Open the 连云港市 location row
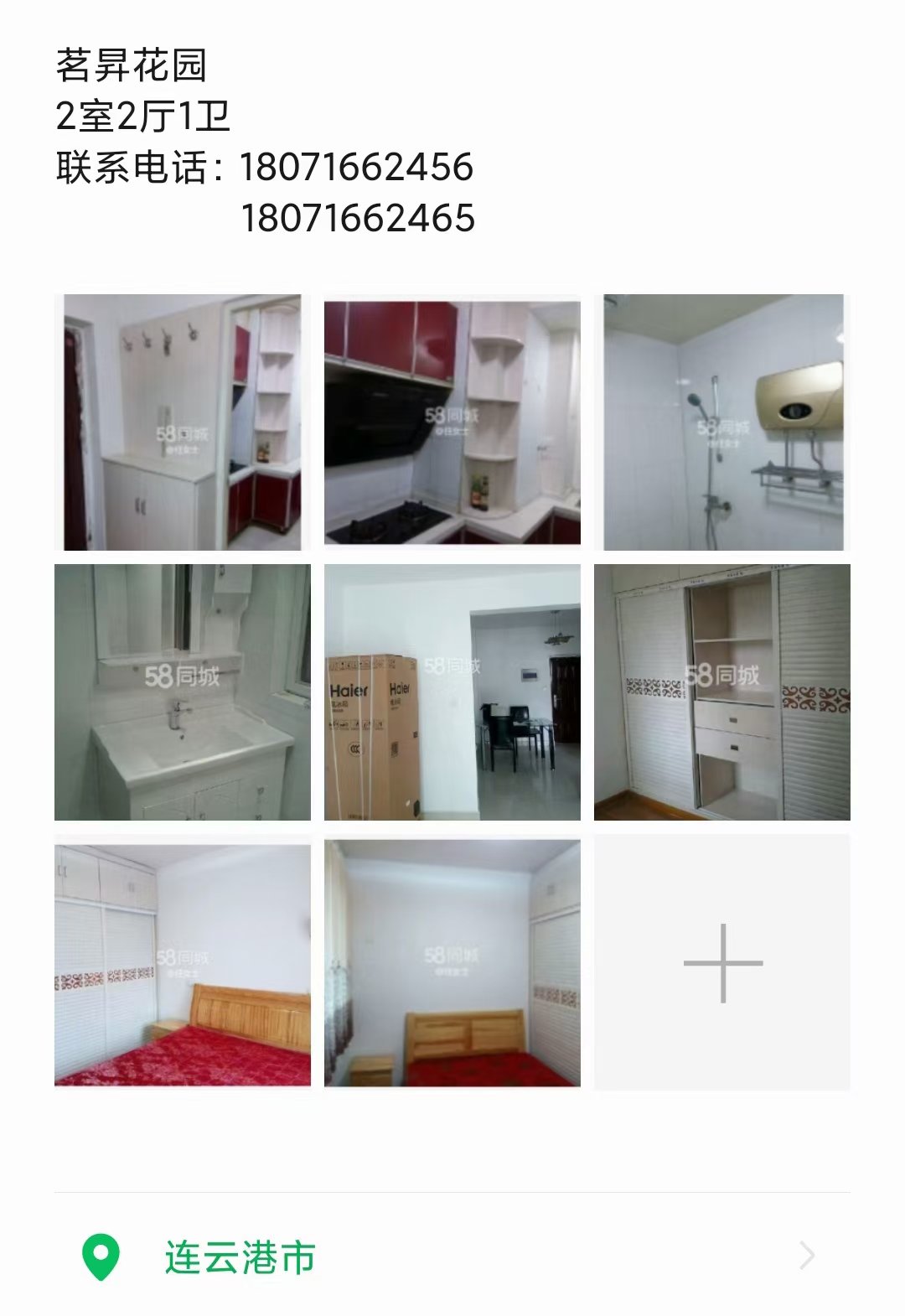Image resolution: width=905 pixels, height=1316 pixels. (x=452, y=1256)
